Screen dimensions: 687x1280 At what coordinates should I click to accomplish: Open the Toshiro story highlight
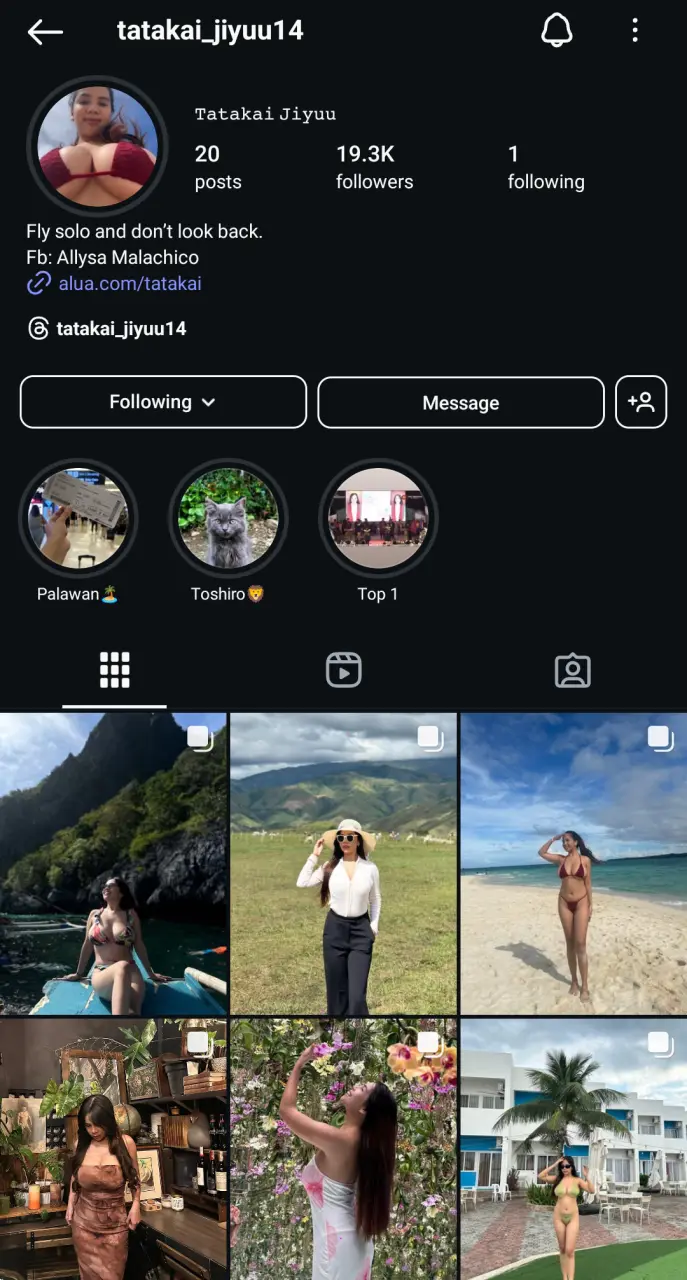pos(228,519)
